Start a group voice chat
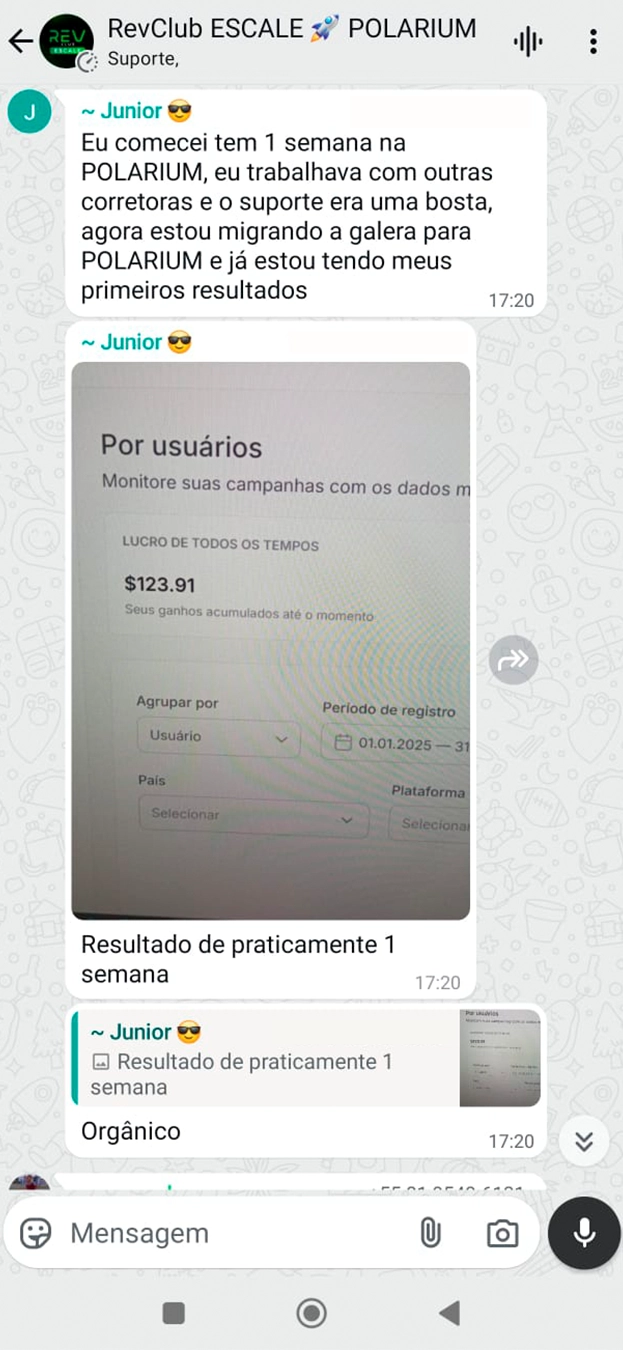This screenshot has width=623, height=1350. coord(527,41)
